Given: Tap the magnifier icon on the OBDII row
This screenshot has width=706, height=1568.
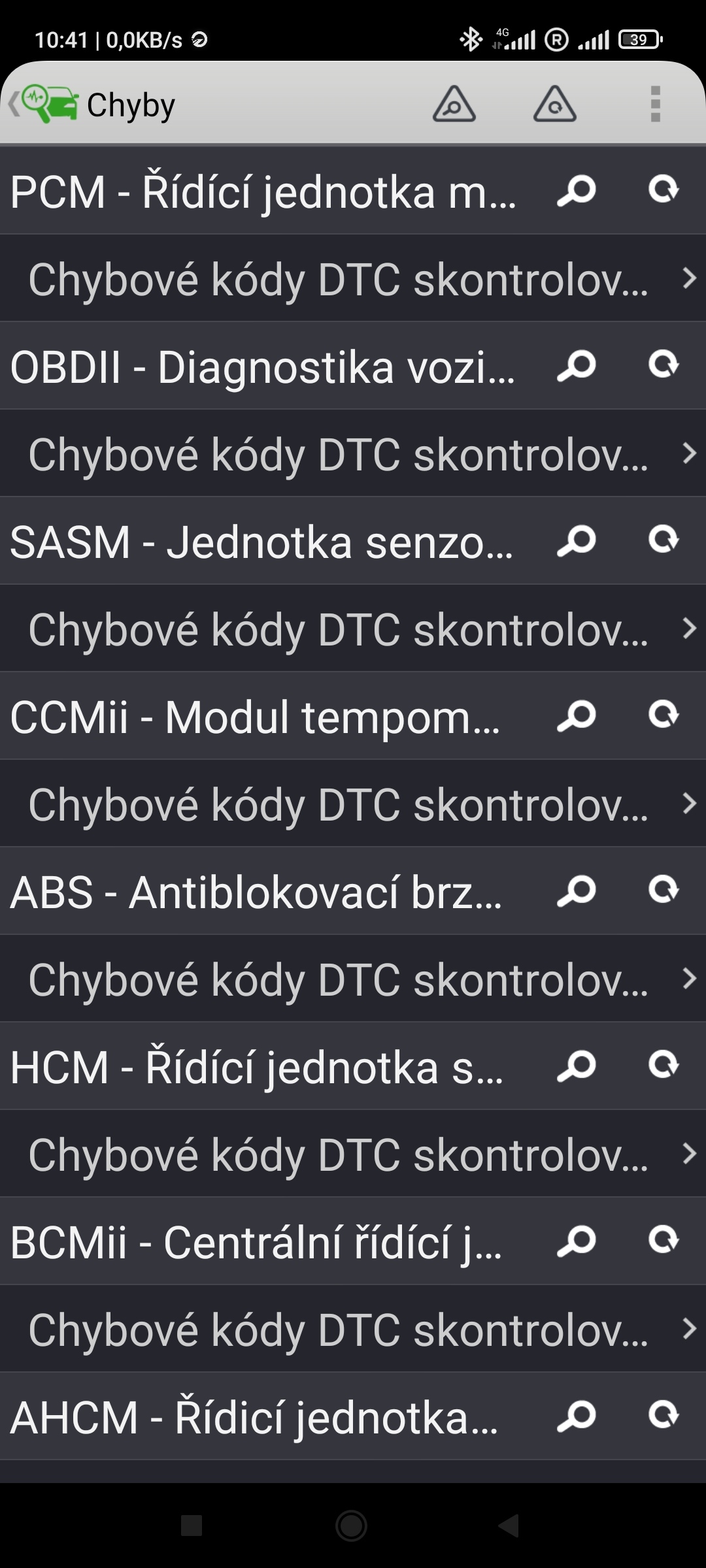Looking at the screenshot, I should click(577, 366).
